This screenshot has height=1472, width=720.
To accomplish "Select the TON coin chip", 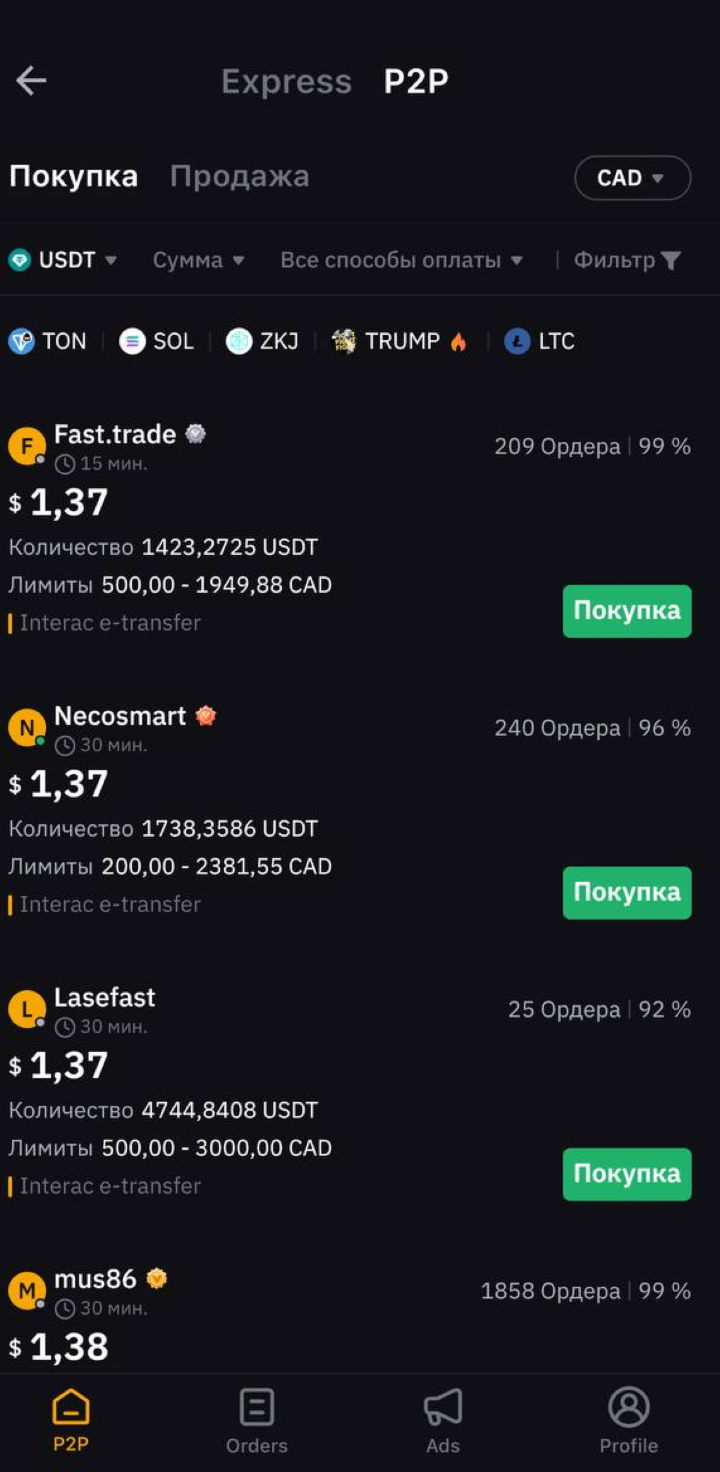I will pyautogui.click(x=47, y=341).
